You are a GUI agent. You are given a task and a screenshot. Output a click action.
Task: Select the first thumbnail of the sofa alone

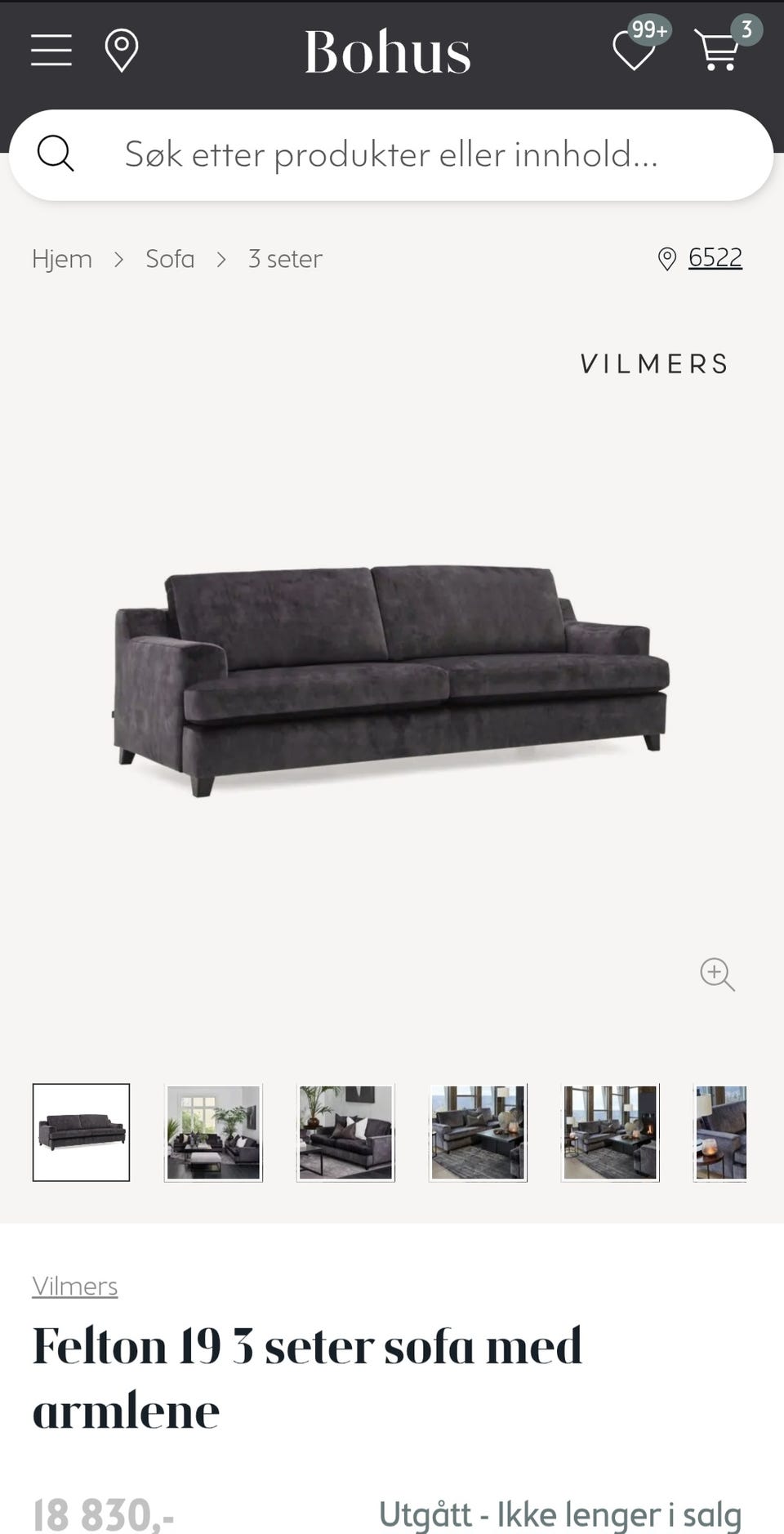tap(82, 1132)
